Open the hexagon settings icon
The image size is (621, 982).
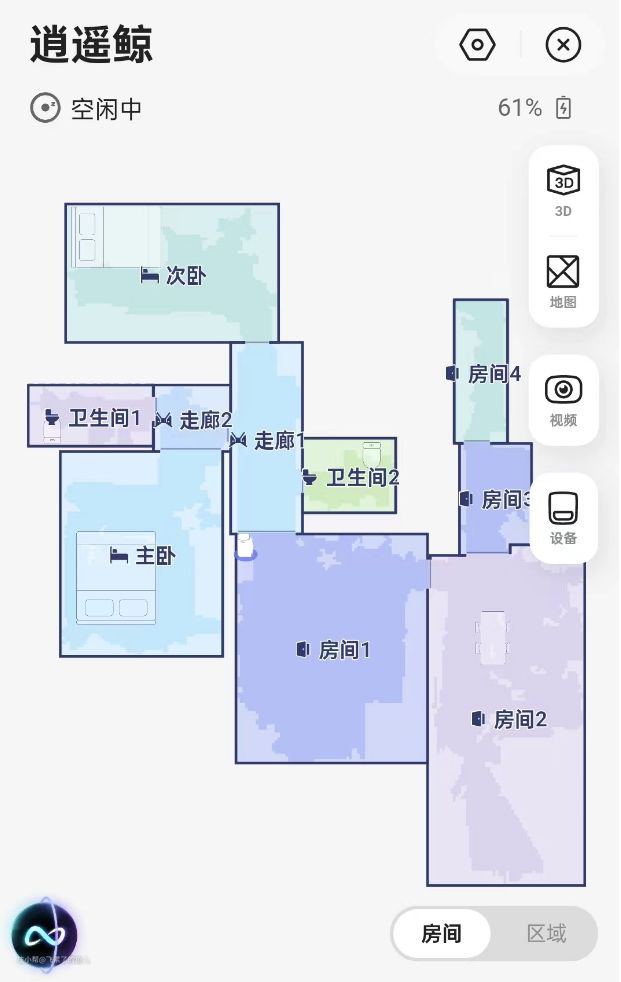pos(478,45)
